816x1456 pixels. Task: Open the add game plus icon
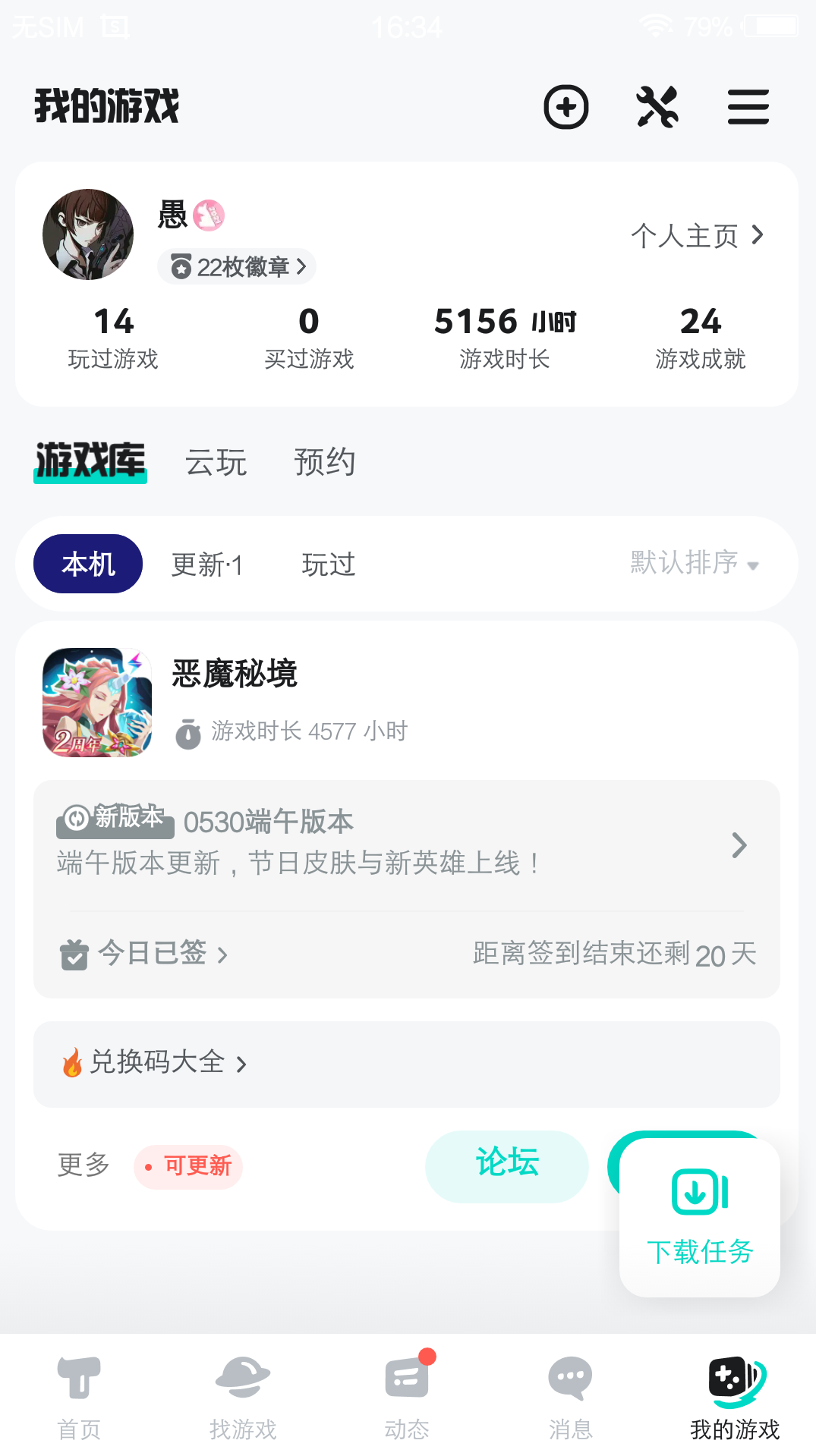click(x=566, y=107)
